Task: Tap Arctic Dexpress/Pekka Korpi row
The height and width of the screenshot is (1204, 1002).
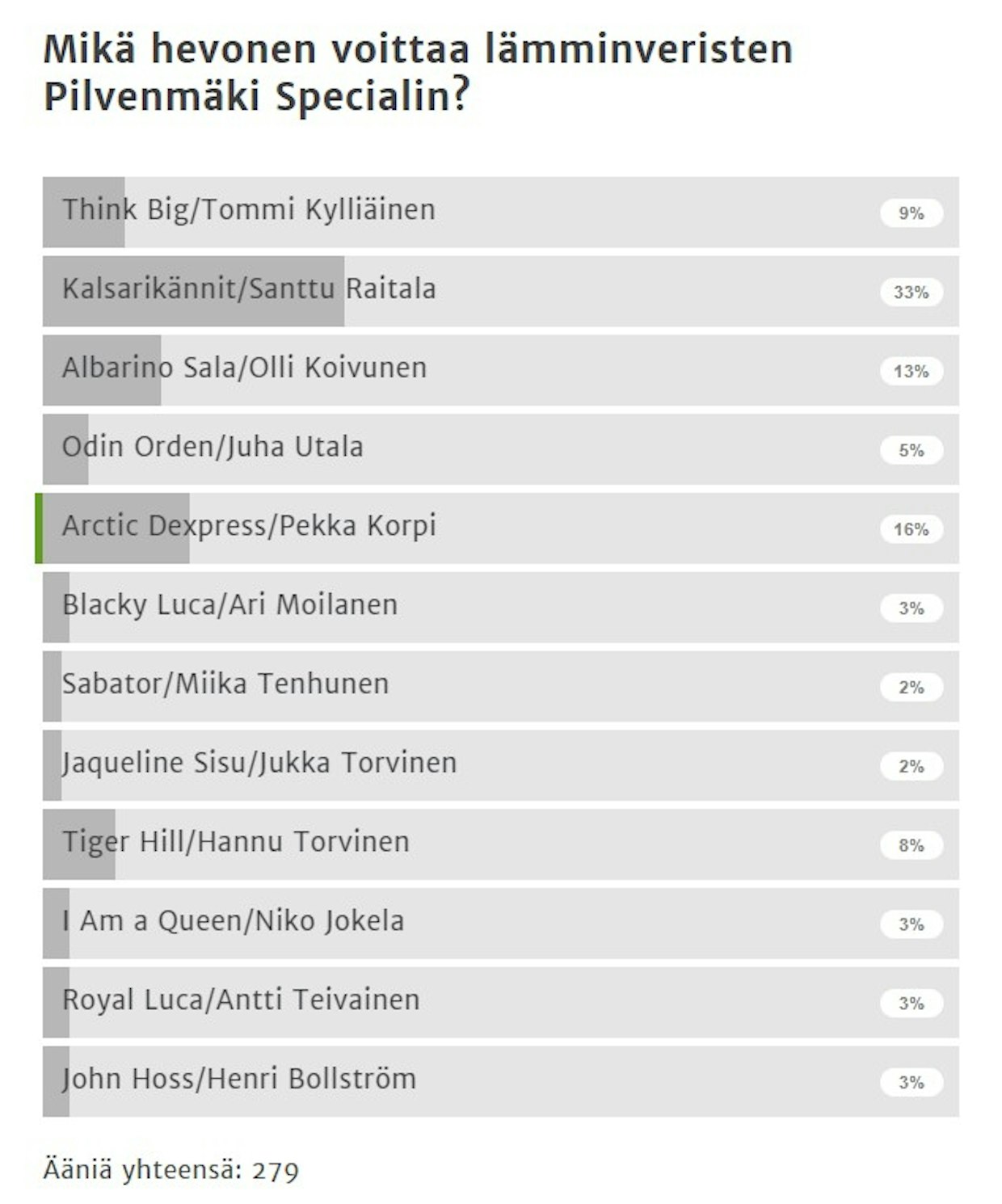Action: tap(500, 528)
